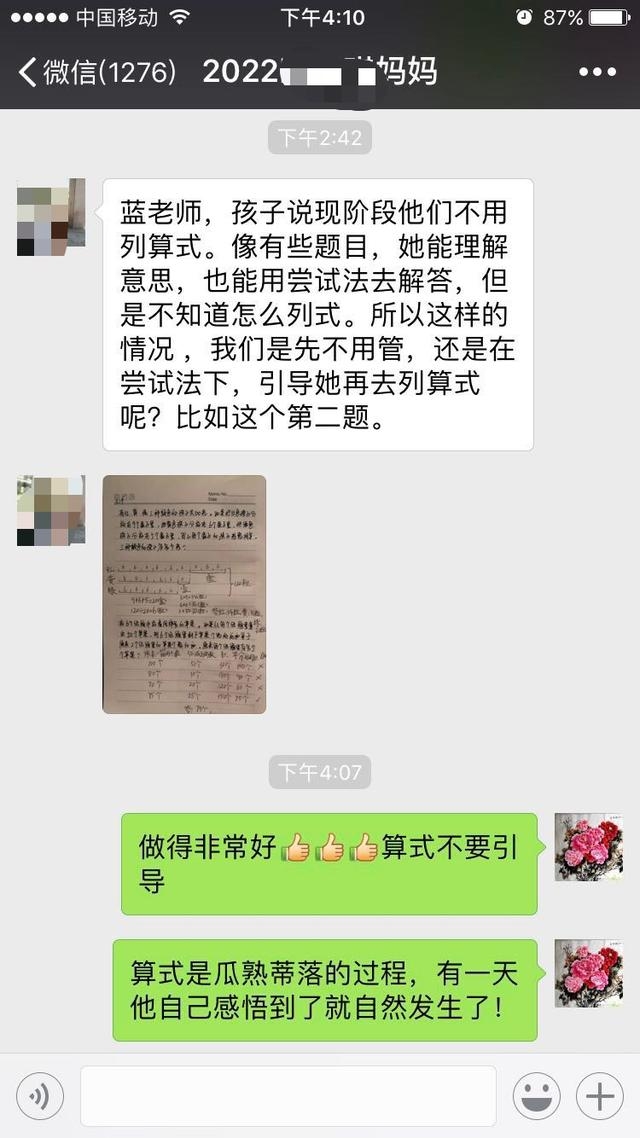Go back to the WeChat chat list
Image resolution: width=640 pixels, height=1138 pixels.
pos(95,72)
